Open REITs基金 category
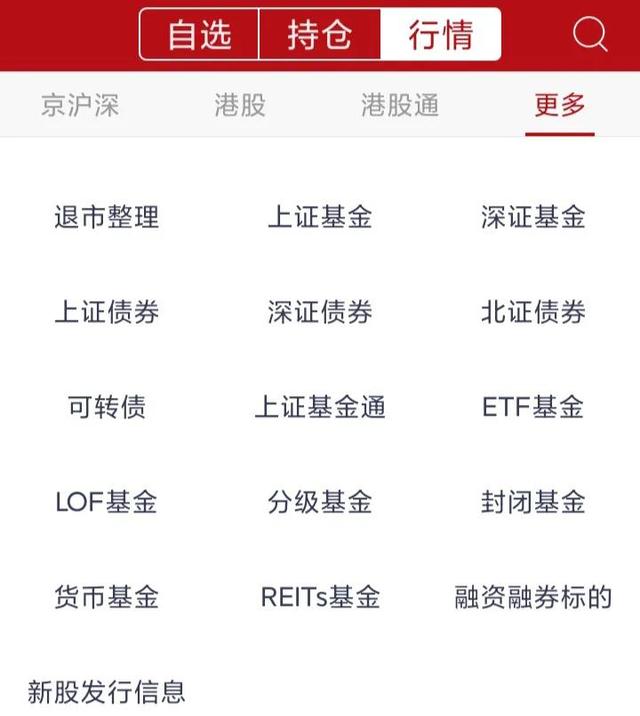The image size is (640, 716). 320,598
